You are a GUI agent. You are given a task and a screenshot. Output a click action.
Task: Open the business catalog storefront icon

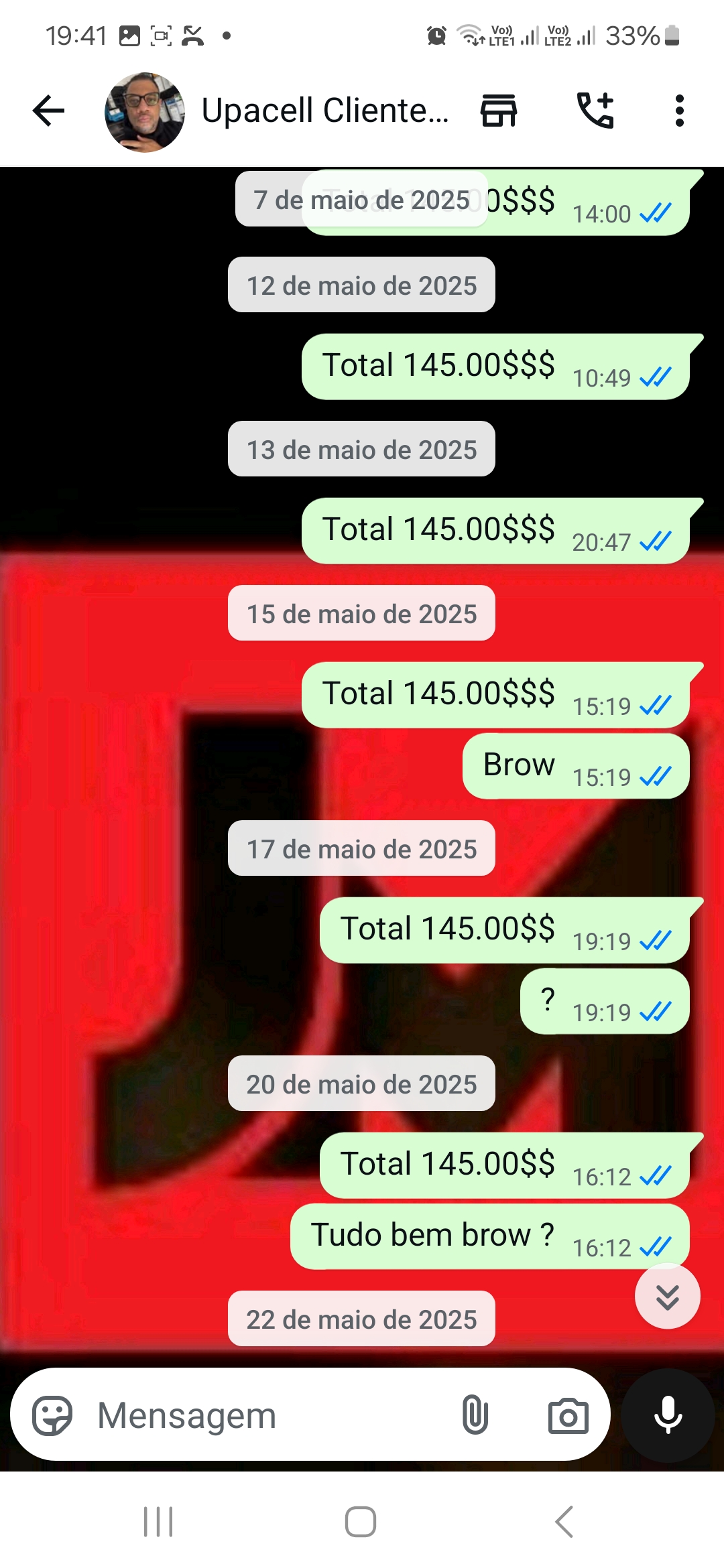tap(499, 111)
